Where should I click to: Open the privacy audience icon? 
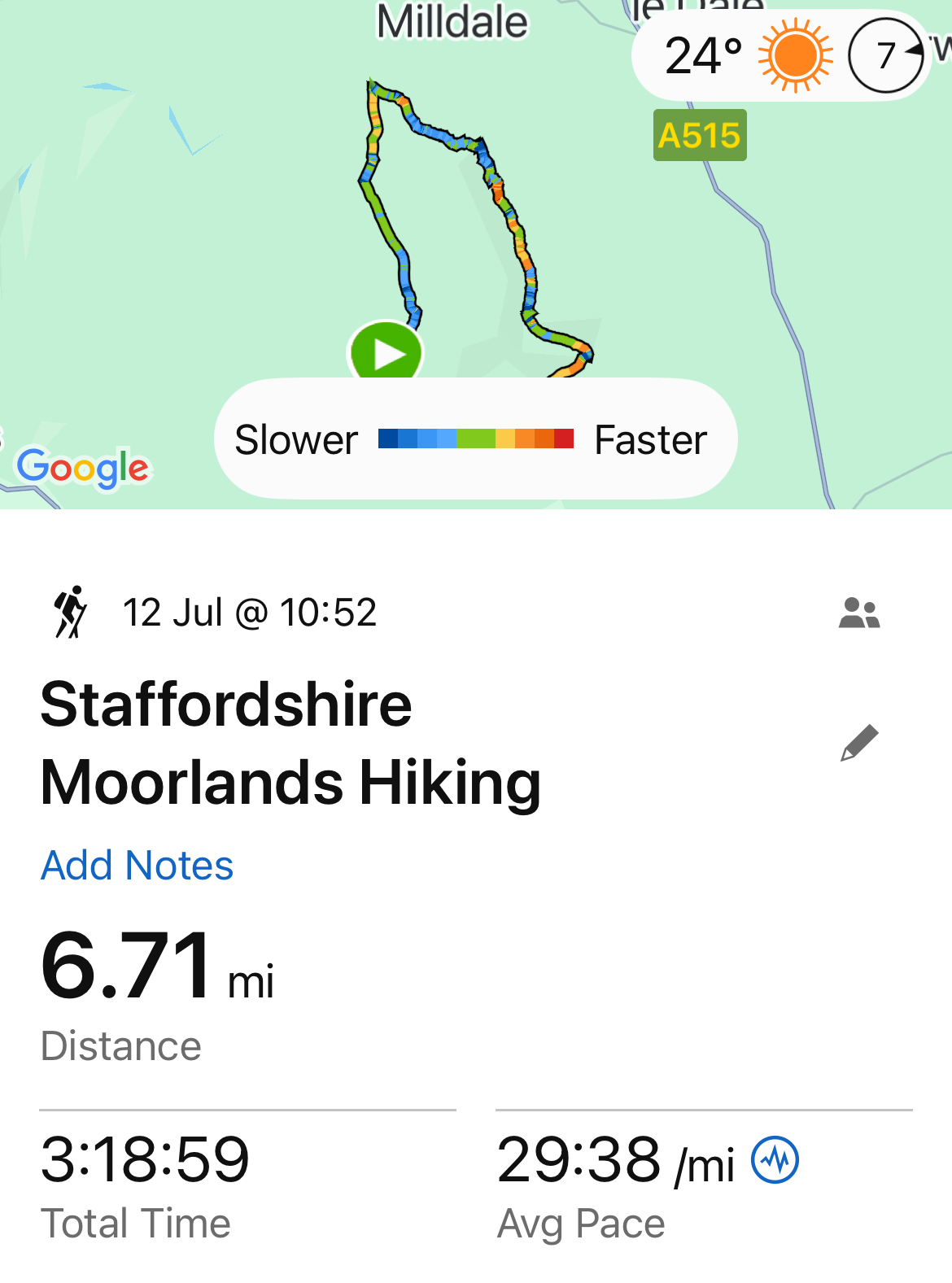click(x=859, y=613)
